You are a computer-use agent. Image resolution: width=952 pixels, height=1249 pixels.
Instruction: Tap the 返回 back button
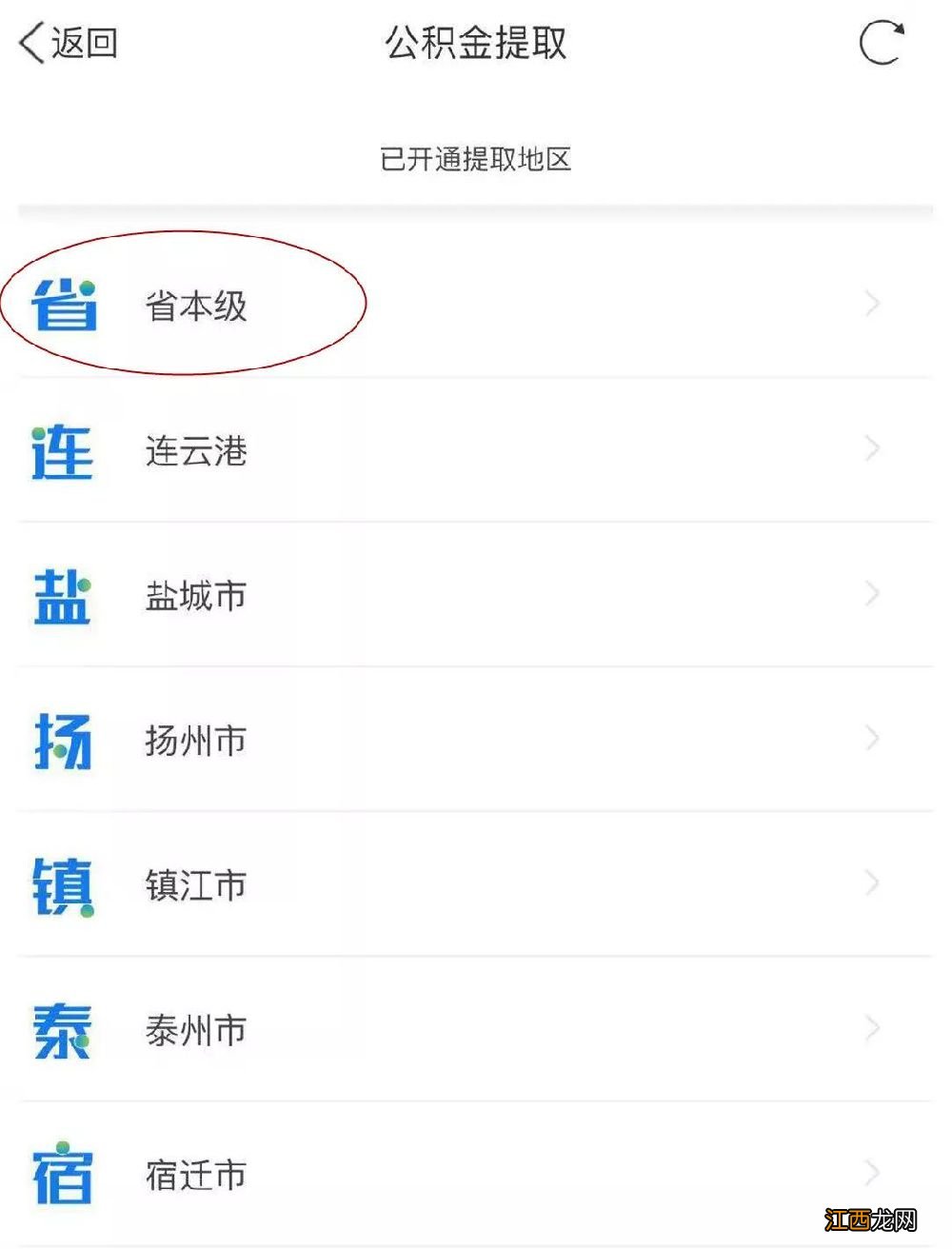click(x=65, y=43)
